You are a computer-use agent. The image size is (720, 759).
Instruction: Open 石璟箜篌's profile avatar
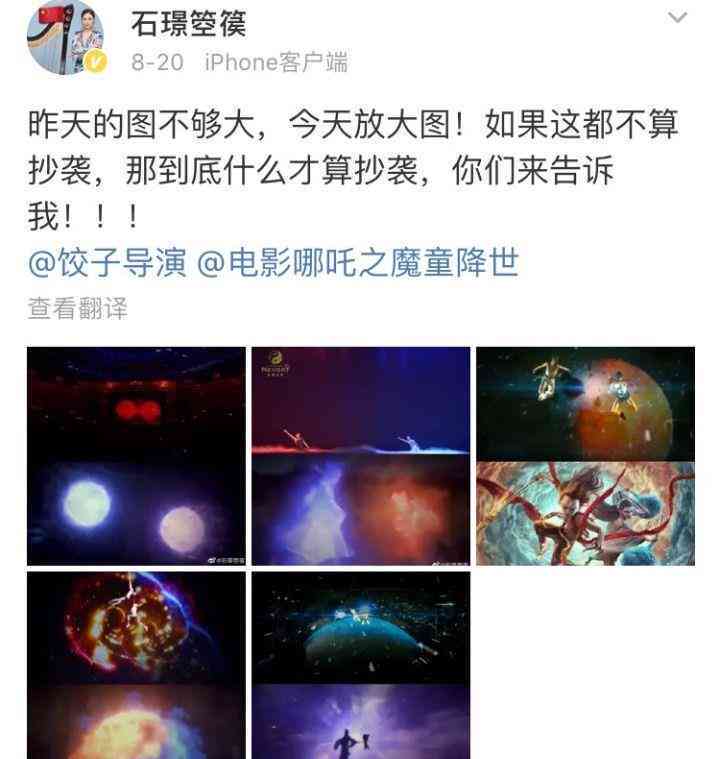point(66,38)
